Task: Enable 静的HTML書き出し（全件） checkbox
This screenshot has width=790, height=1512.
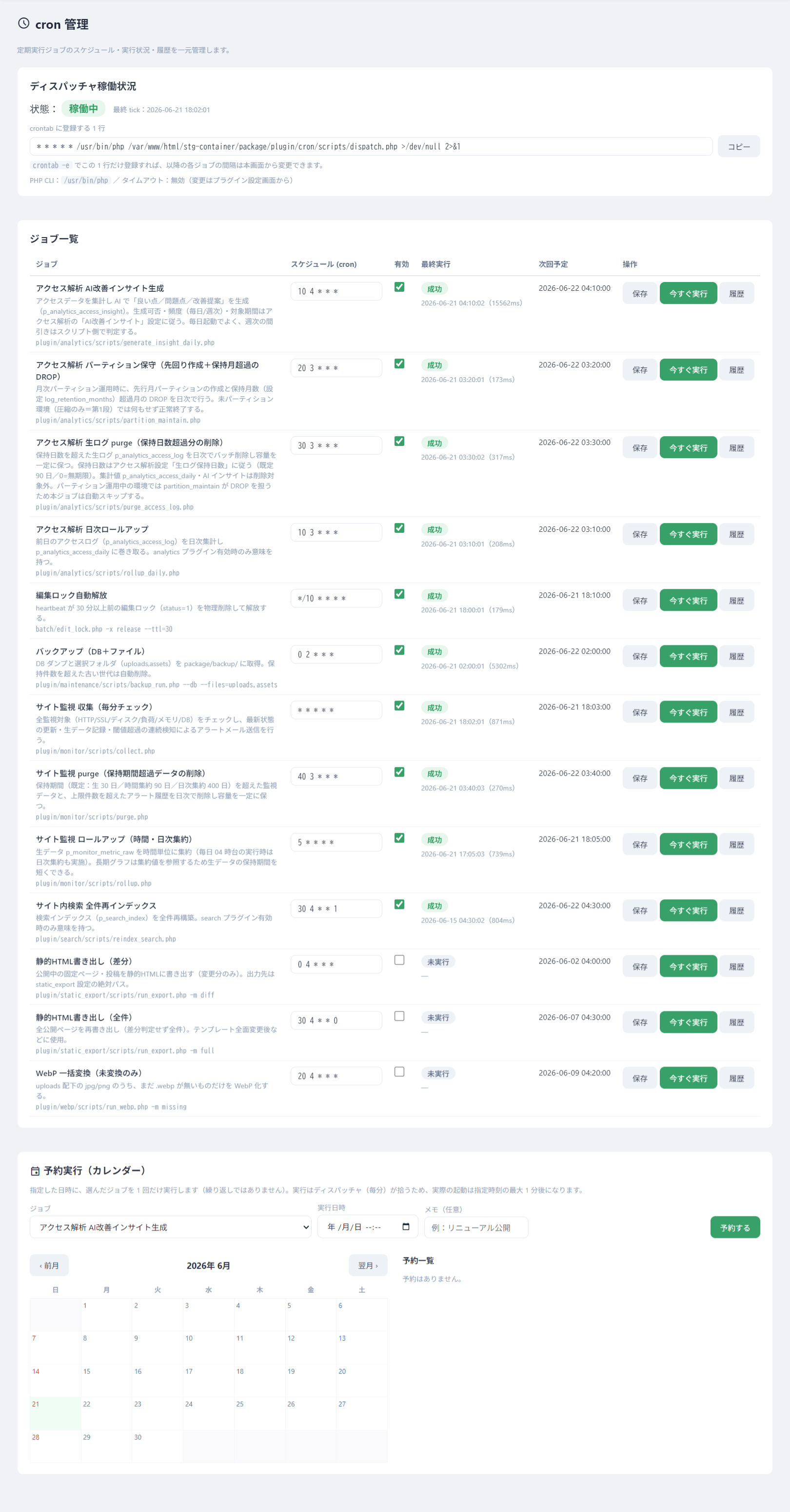Action: point(399,1016)
